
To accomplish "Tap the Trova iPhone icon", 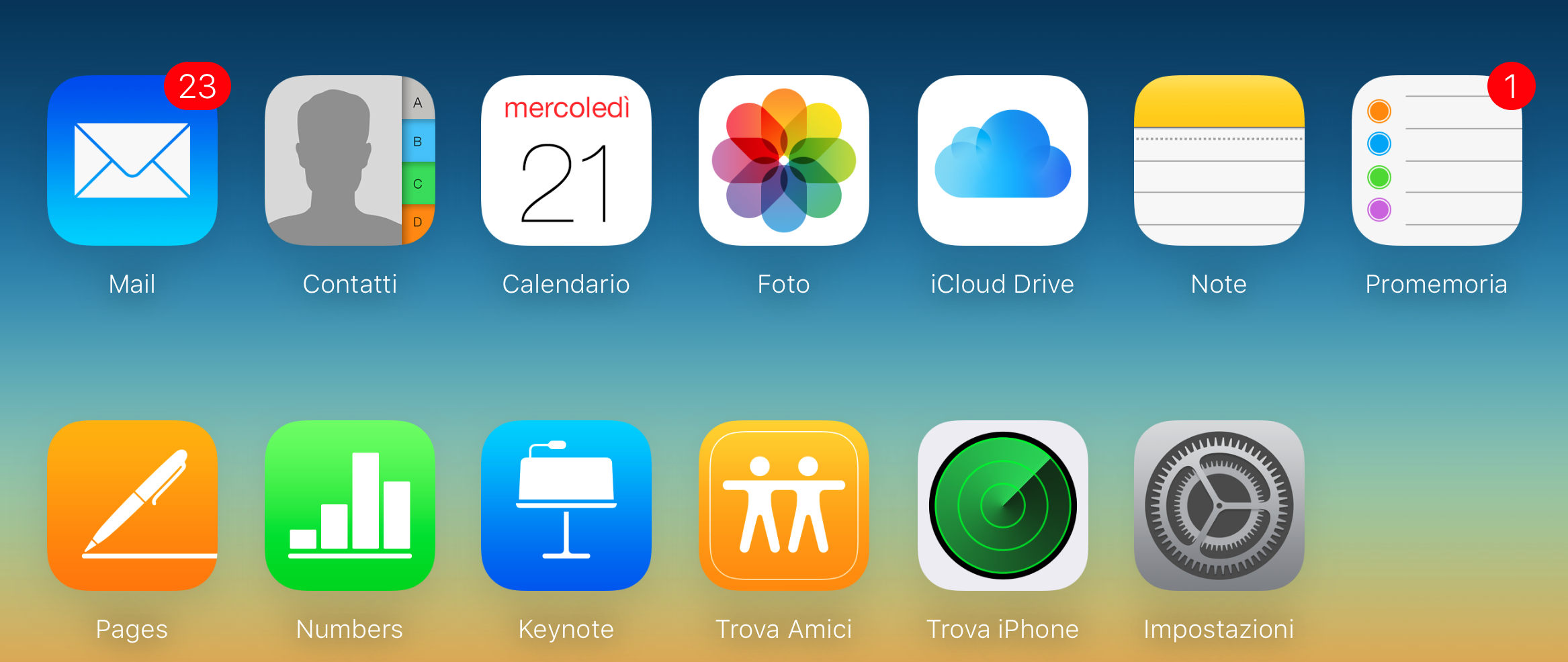I will pyautogui.click(x=1002, y=506).
